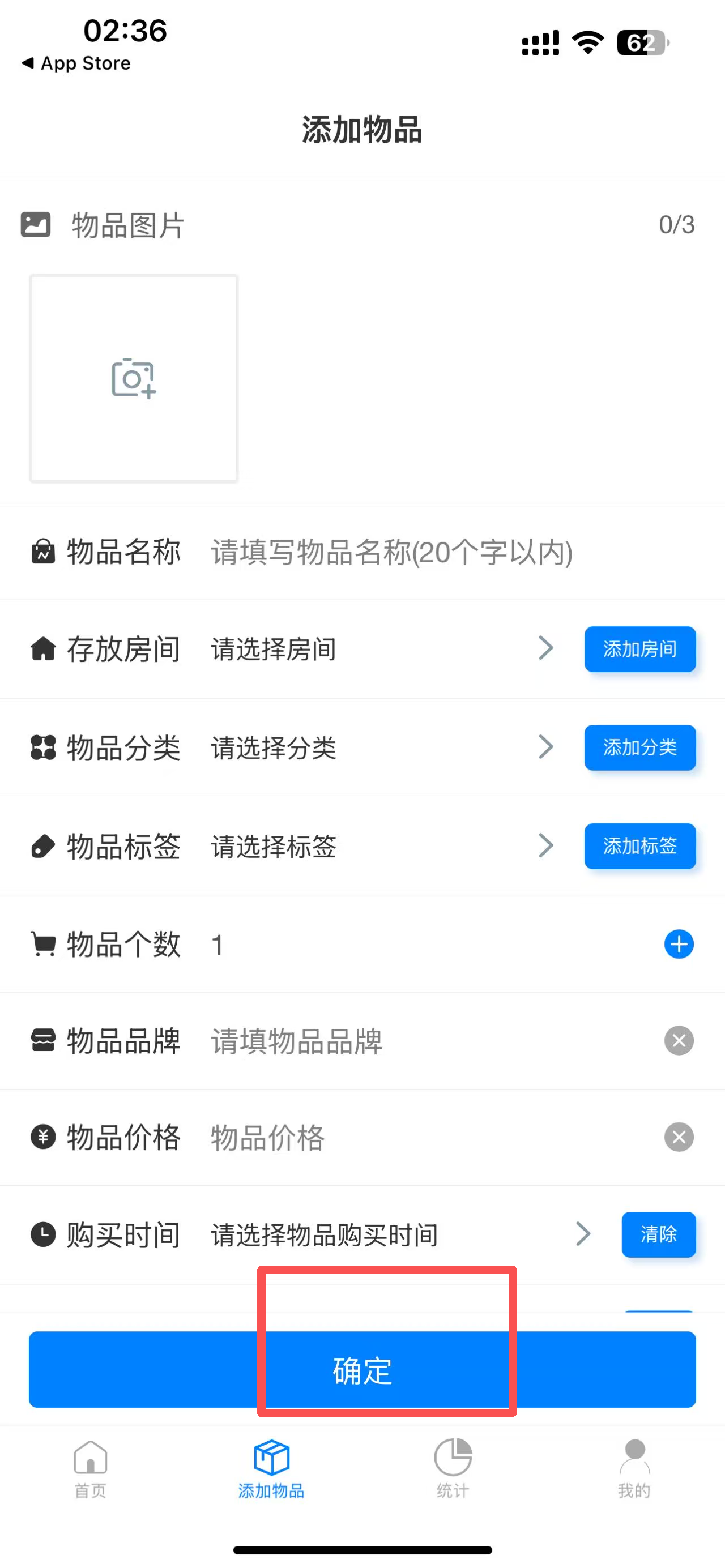Image resolution: width=725 pixels, height=1568 pixels.
Task: Open the 请选择分类 category picker
Action: (x=377, y=747)
